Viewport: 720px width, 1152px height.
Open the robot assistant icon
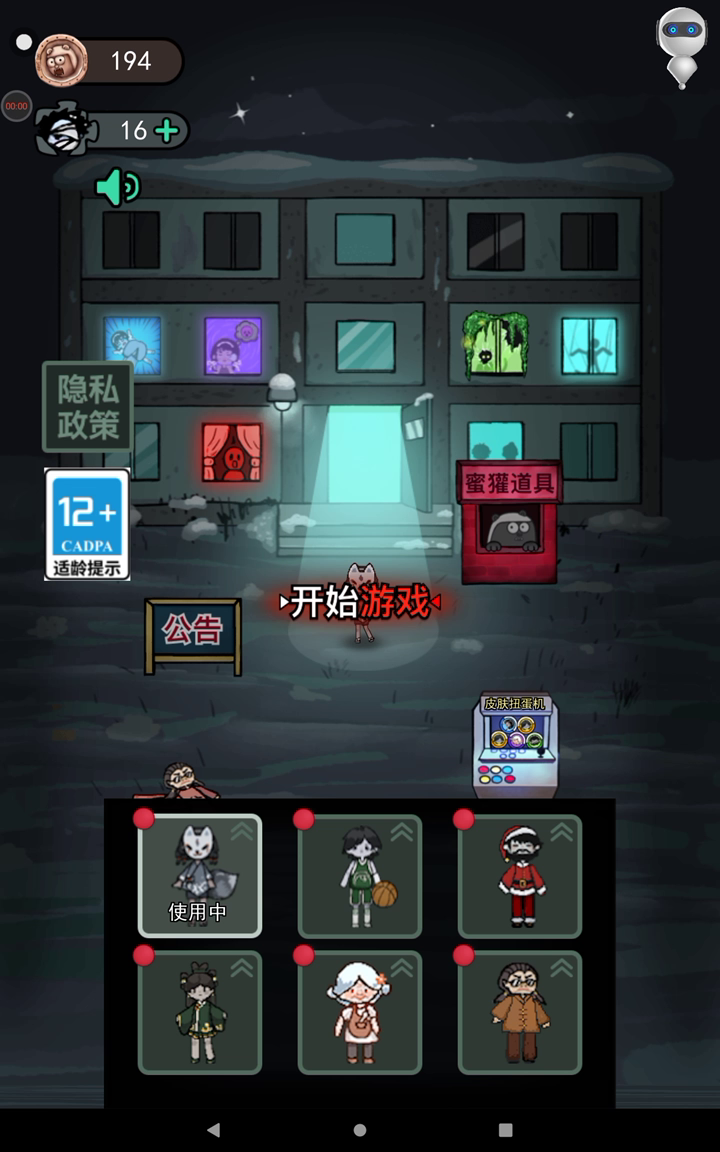681,45
